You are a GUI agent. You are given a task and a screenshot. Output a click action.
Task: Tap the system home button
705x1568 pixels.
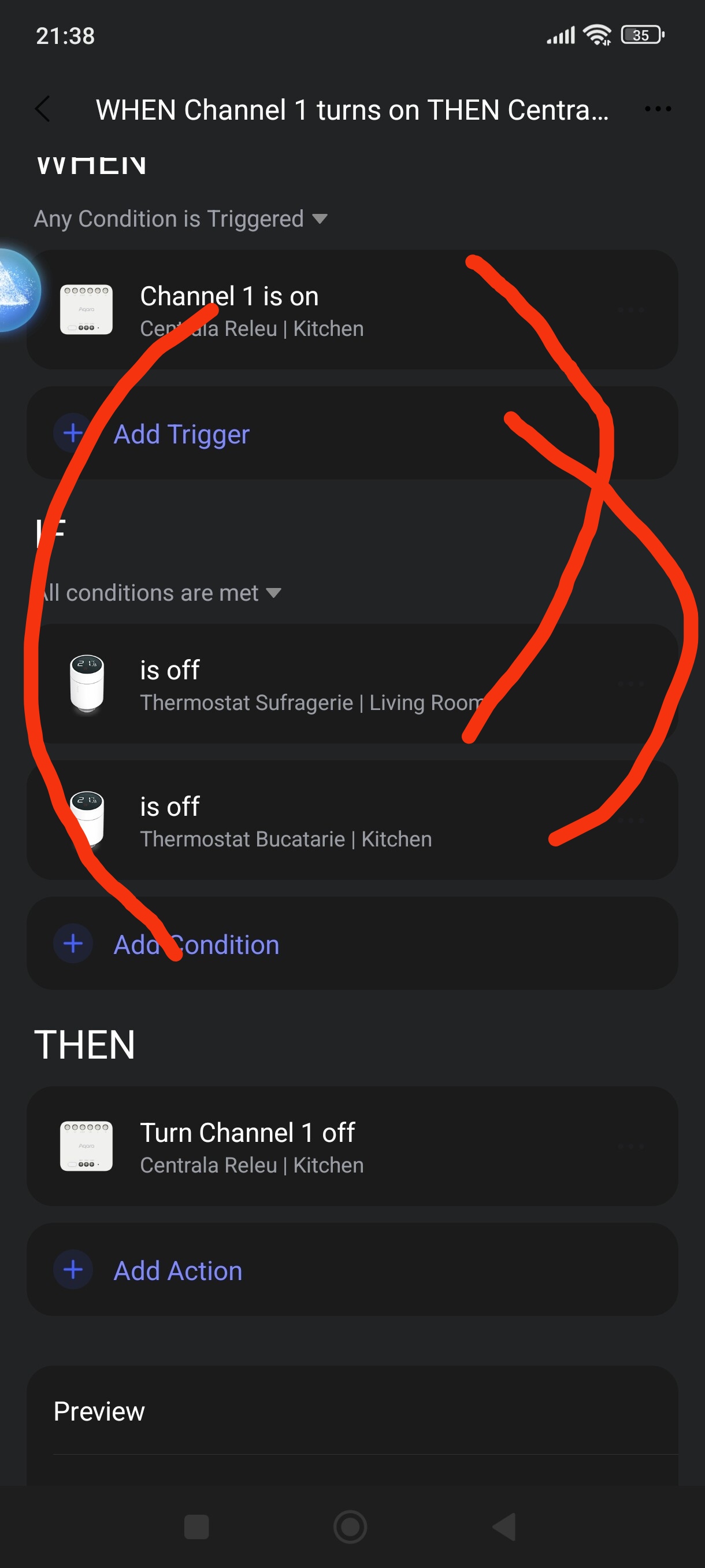tap(350, 1526)
